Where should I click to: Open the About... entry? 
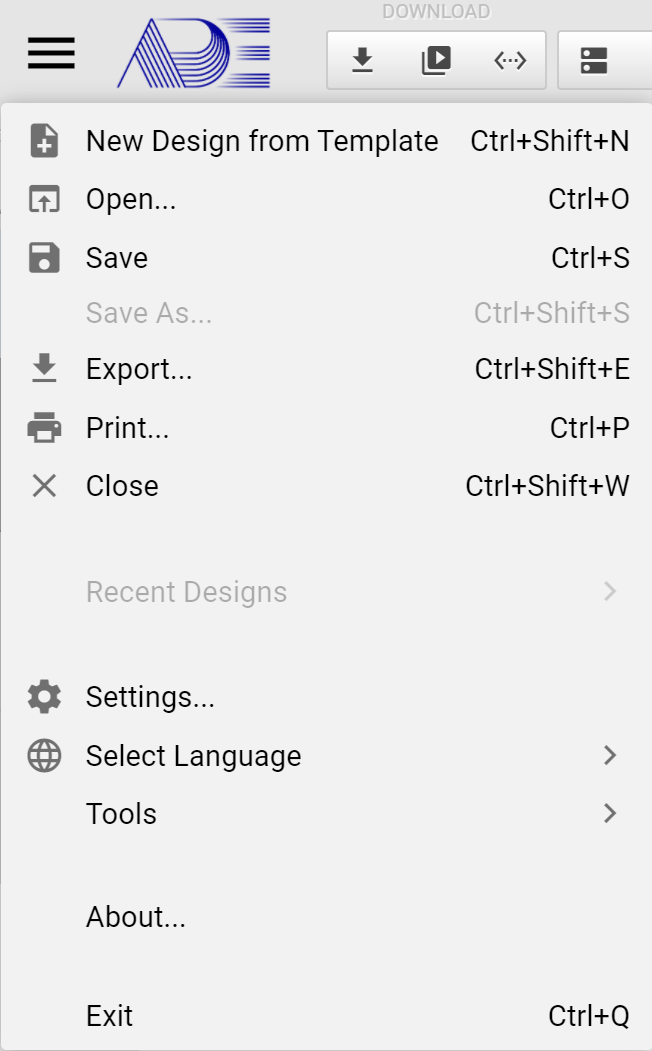(x=326, y=917)
